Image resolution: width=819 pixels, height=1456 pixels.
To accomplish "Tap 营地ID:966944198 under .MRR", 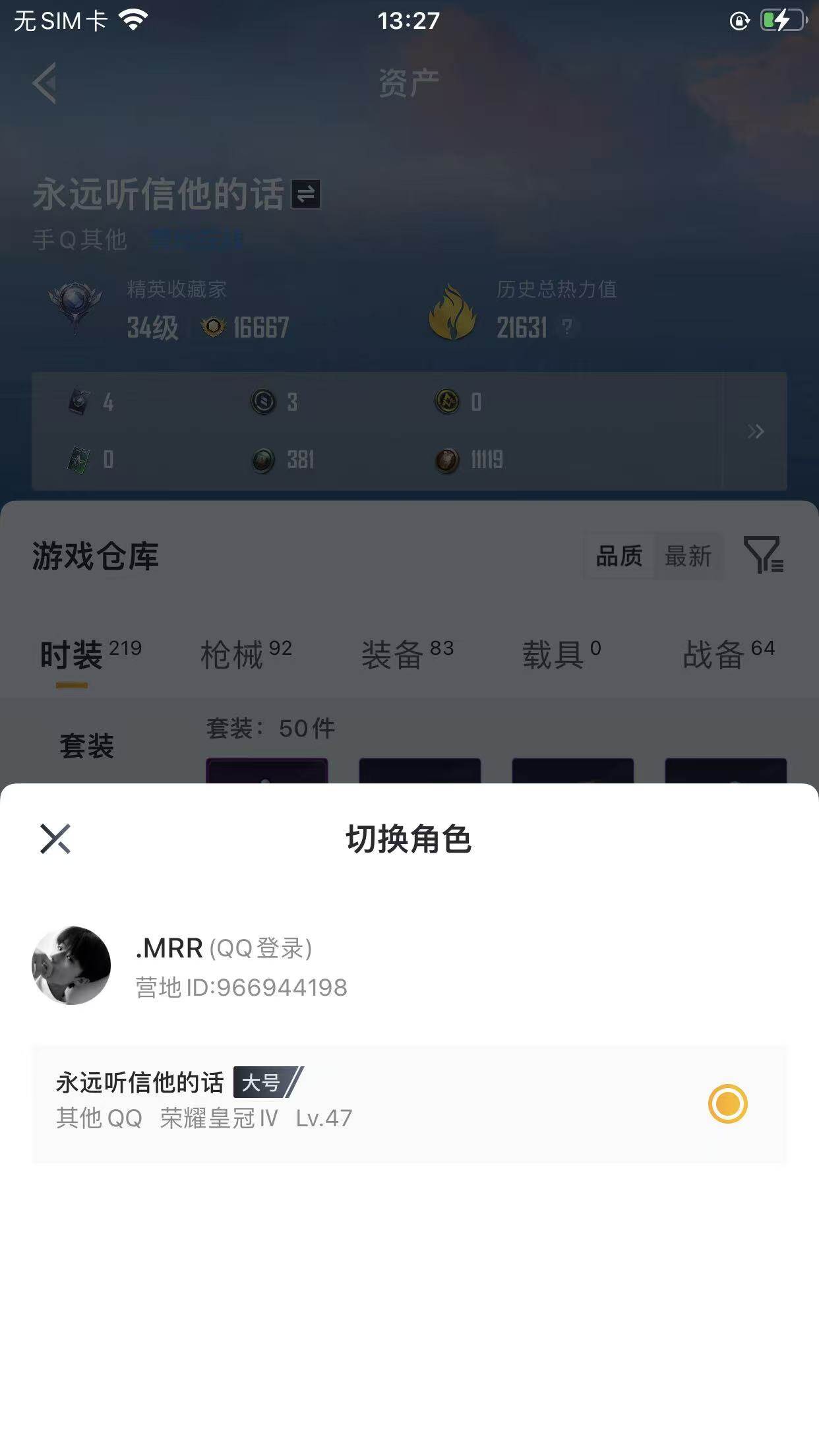I will pyautogui.click(x=241, y=987).
